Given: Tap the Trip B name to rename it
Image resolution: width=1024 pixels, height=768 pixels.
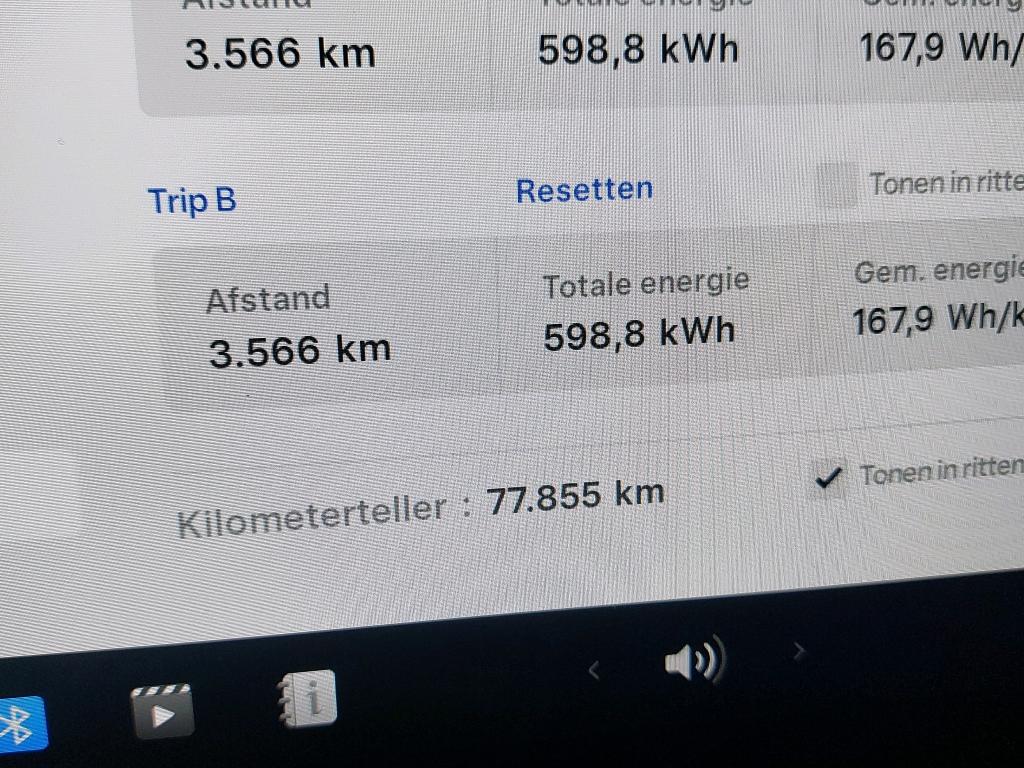Looking at the screenshot, I should tap(192, 201).
